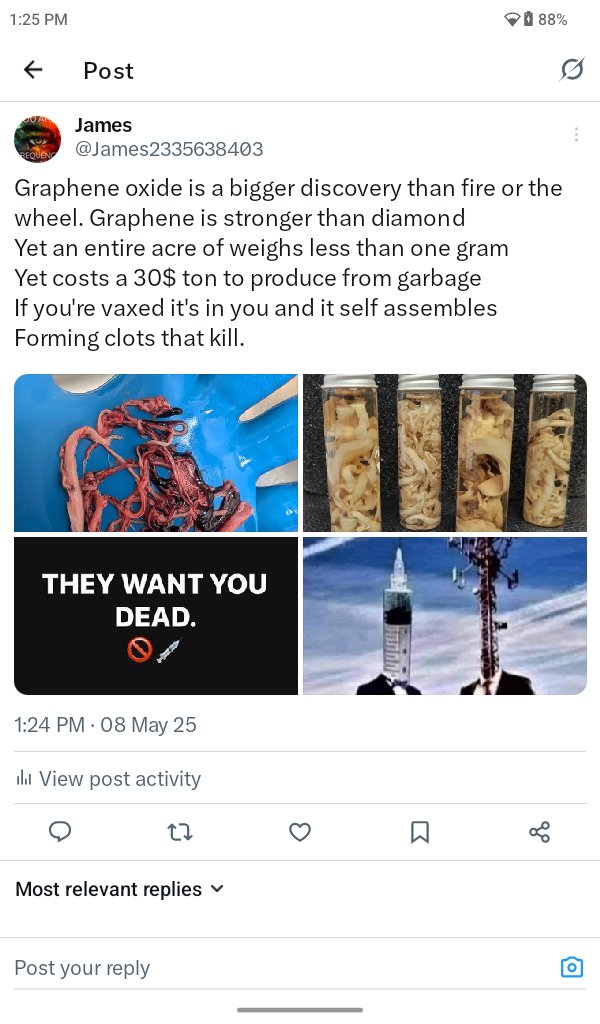View the red clots photo on blue cloth
The width and height of the screenshot is (600, 1024).
[x=156, y=453]
